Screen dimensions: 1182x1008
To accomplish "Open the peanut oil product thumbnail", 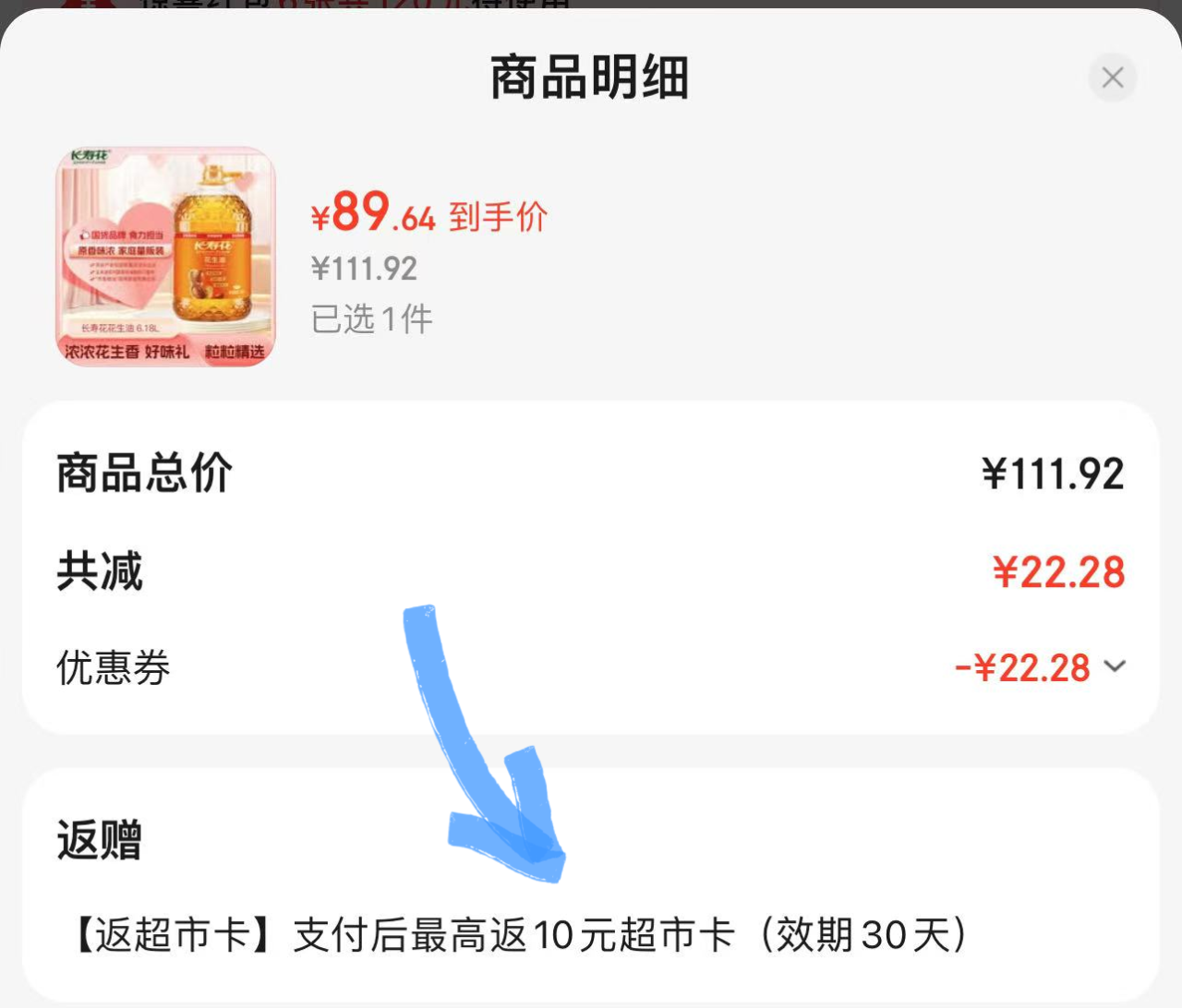I will click(166, 257).
